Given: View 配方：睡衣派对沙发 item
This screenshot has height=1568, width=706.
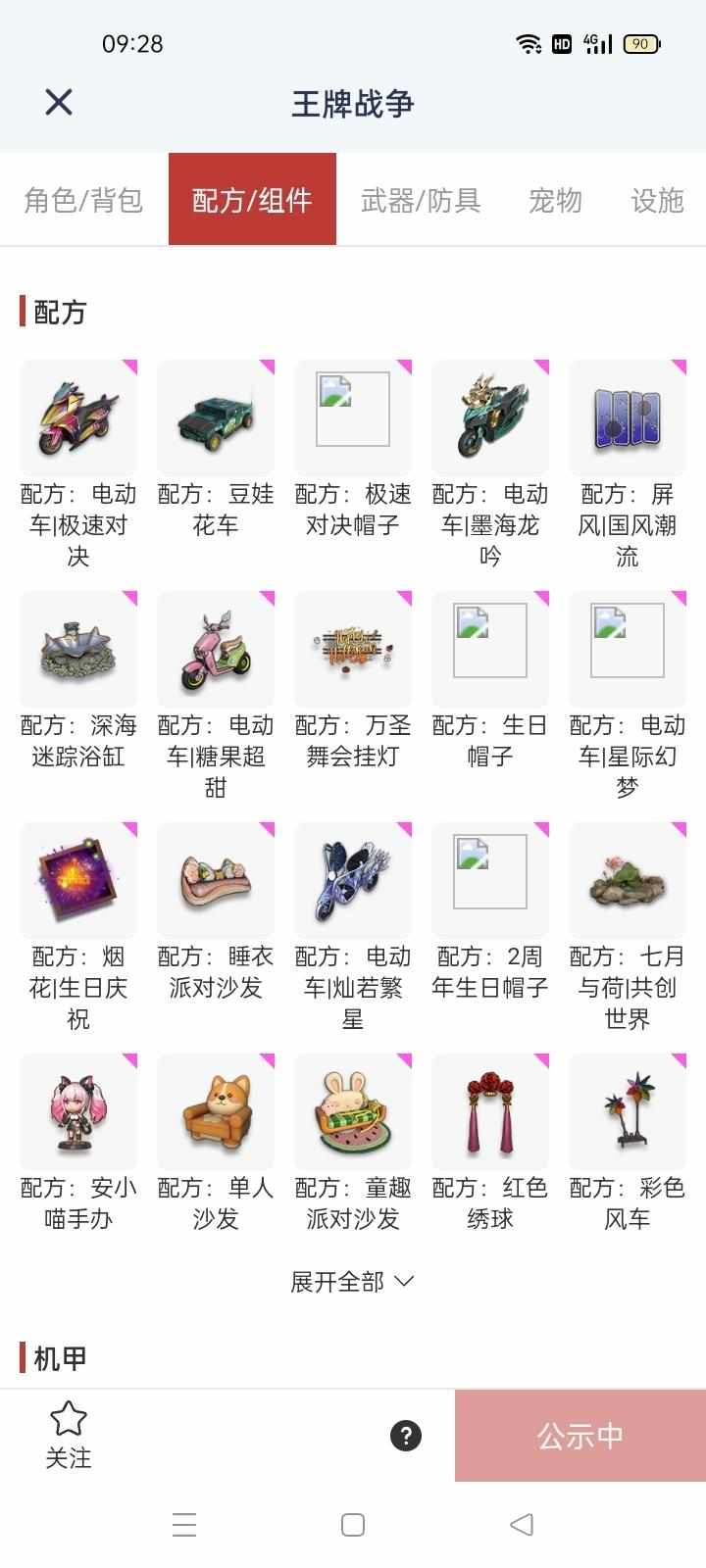Looking at the screenshot, I should click(216, 882).
